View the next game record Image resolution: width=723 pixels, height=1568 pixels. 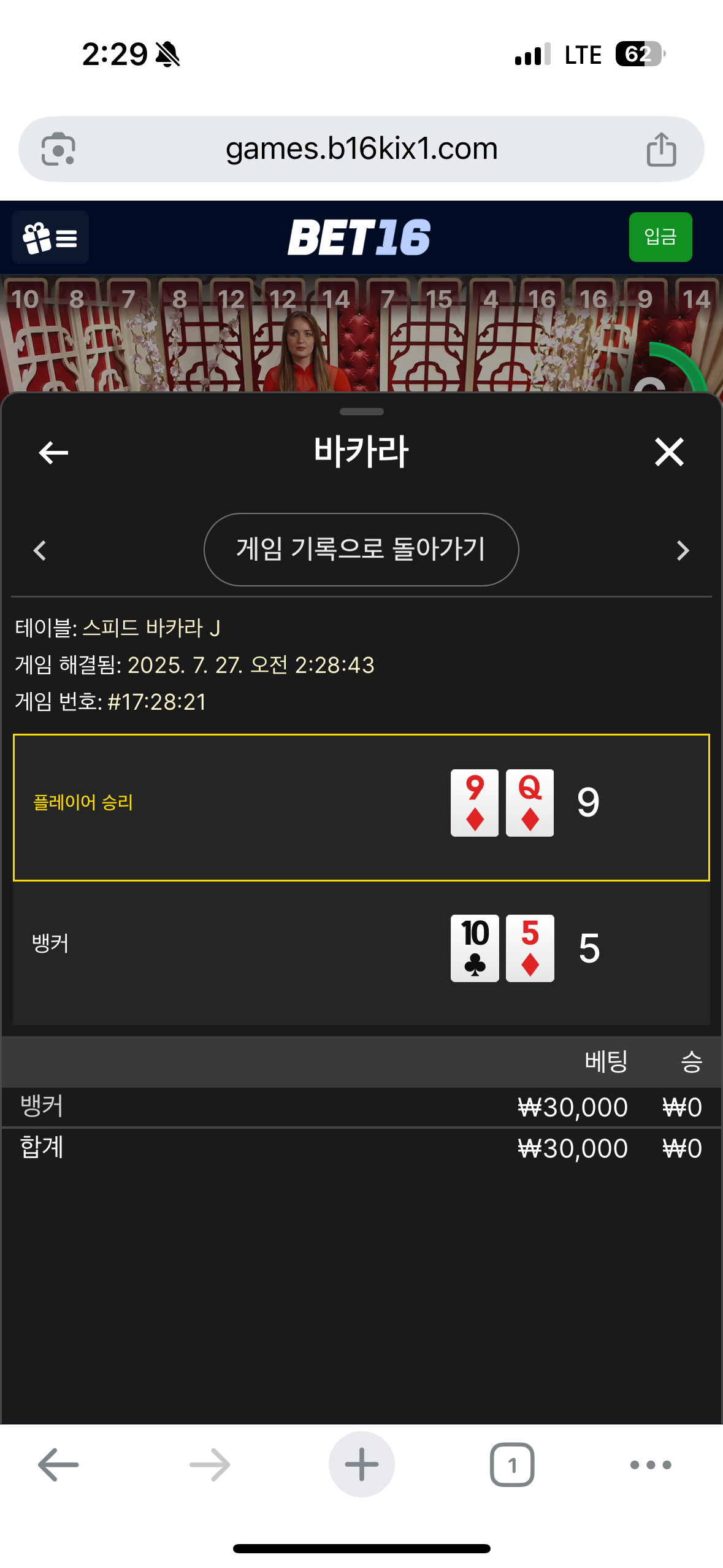click(x=683, y=550)
